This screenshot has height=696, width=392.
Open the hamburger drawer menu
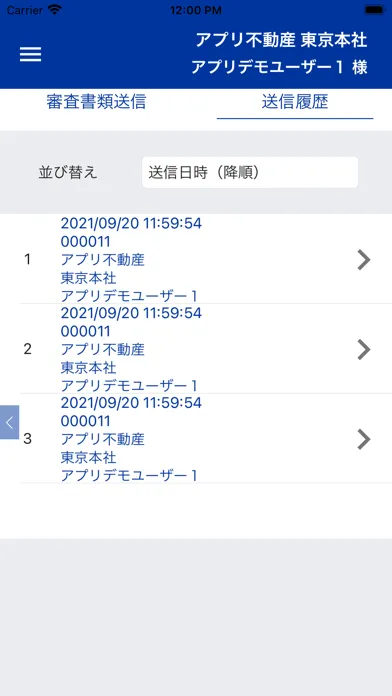coord(30,55)
